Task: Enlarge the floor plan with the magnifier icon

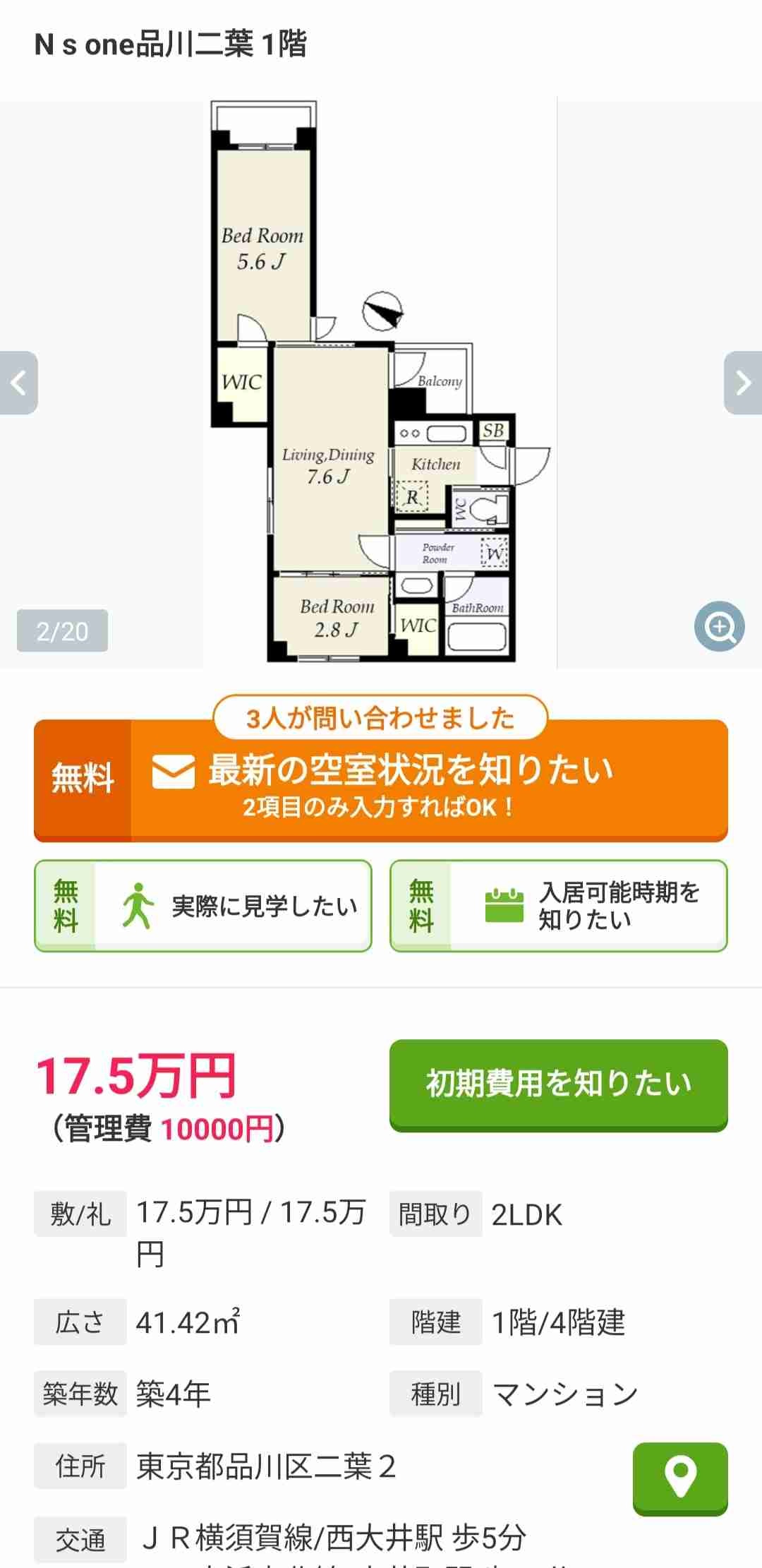Action: pyautogui.click(x=719, y=626)
